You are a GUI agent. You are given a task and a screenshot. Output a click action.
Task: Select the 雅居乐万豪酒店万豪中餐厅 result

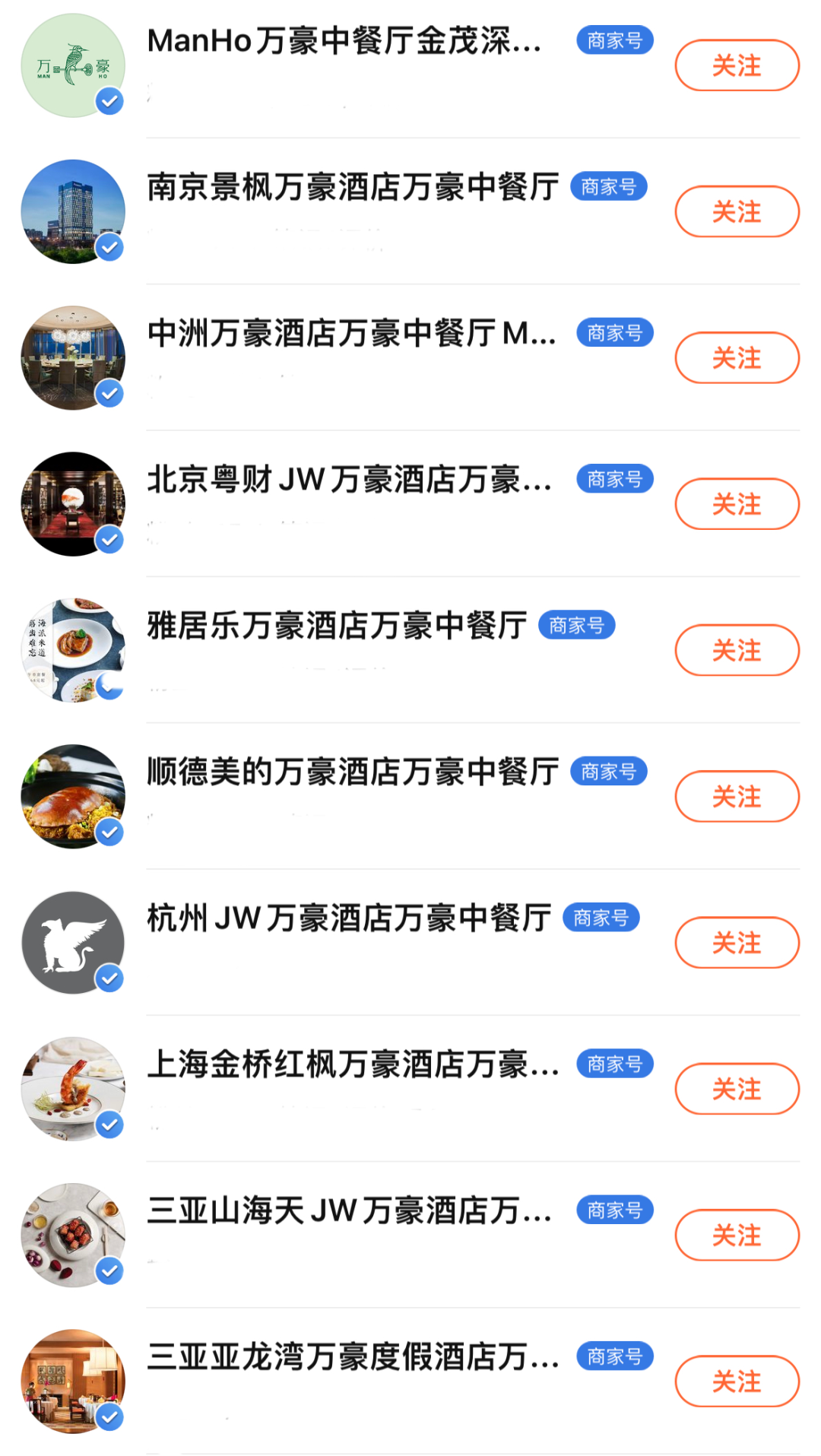337,626
